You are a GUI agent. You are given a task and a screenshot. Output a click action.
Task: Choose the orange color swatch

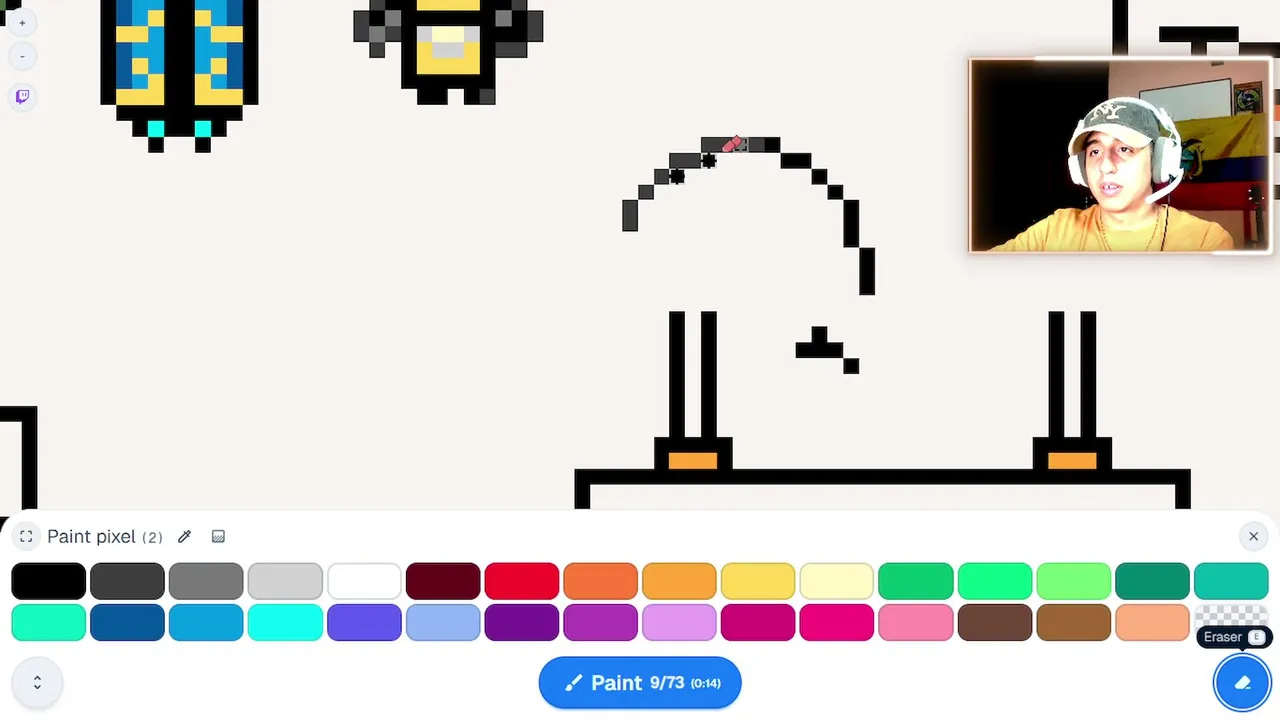[x=600, y=581]
